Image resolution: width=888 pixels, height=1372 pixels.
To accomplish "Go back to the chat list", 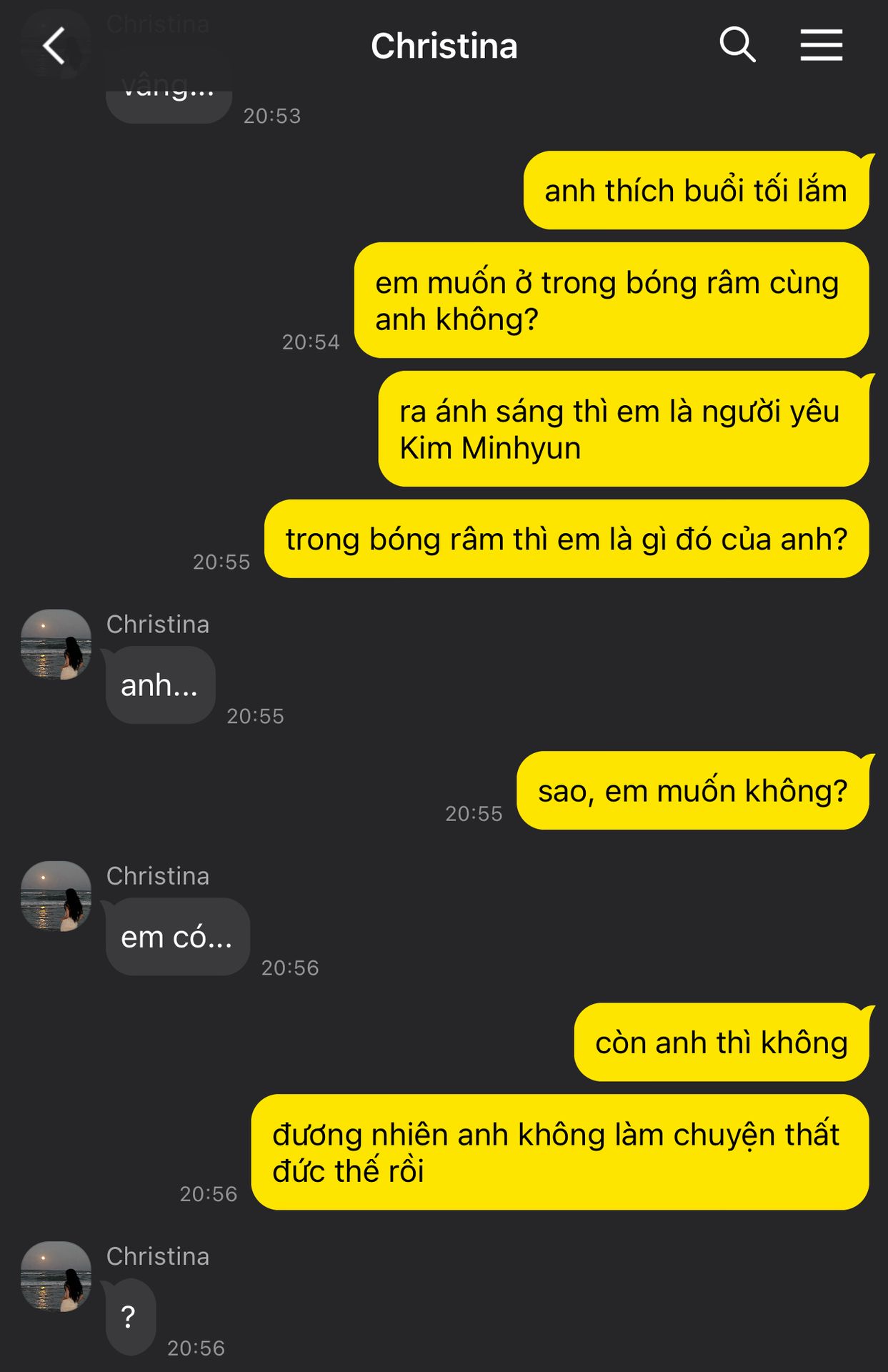I will [x=54, y=46].
